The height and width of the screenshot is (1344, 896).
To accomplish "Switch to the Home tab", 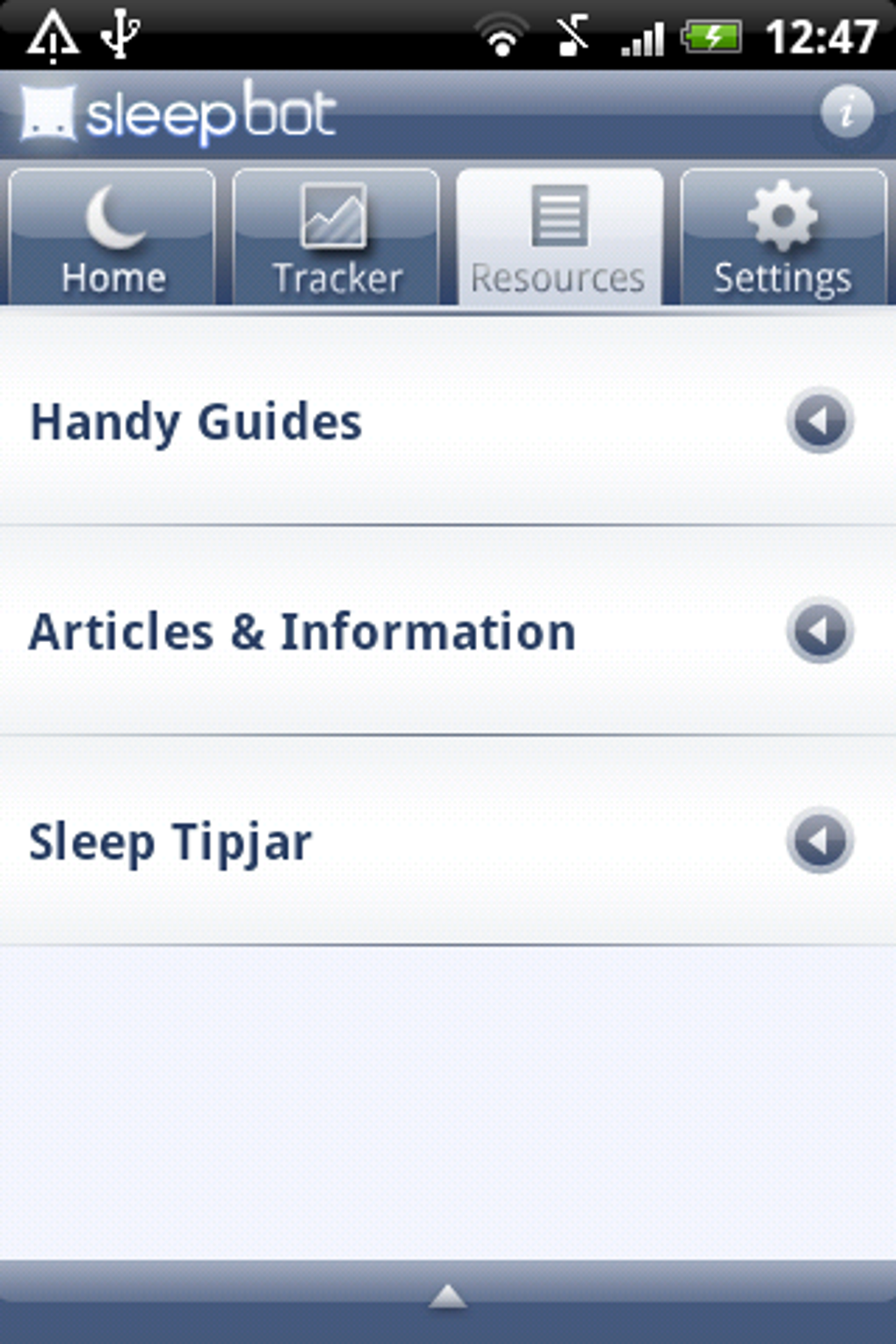I will [112, 238].
